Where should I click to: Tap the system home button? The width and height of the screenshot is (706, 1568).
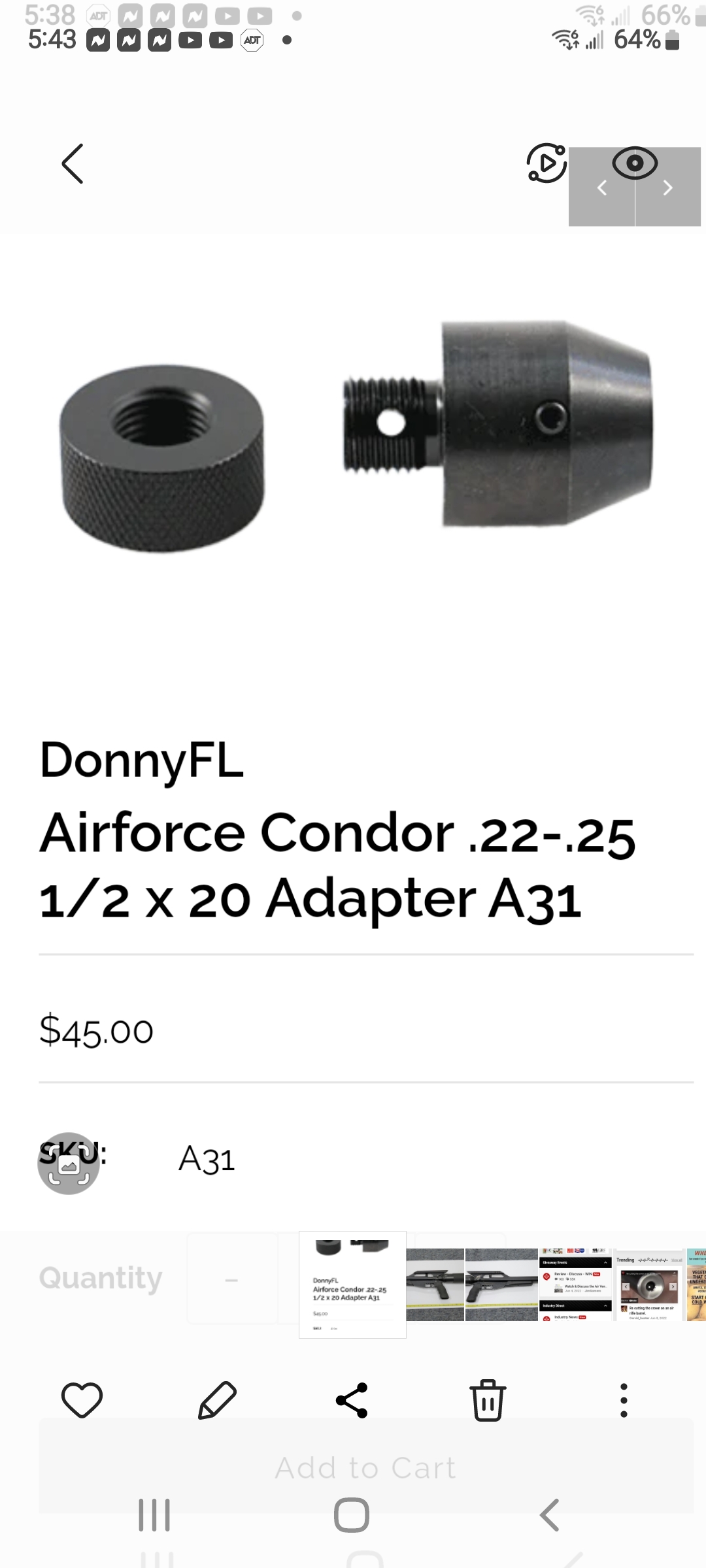[x=352, y=1514]
